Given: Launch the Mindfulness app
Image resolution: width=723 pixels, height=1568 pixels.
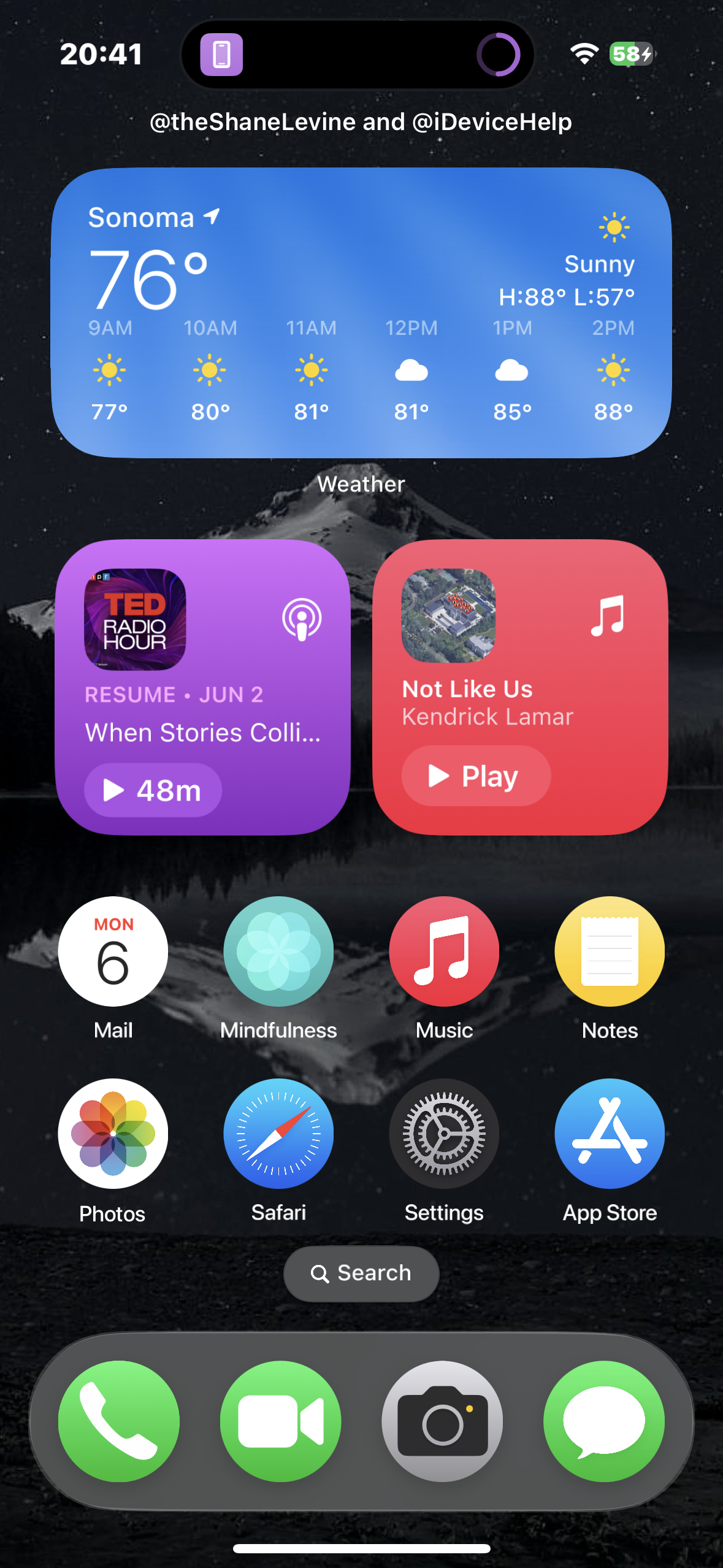Looking at the screenshot, I should 278,951.
